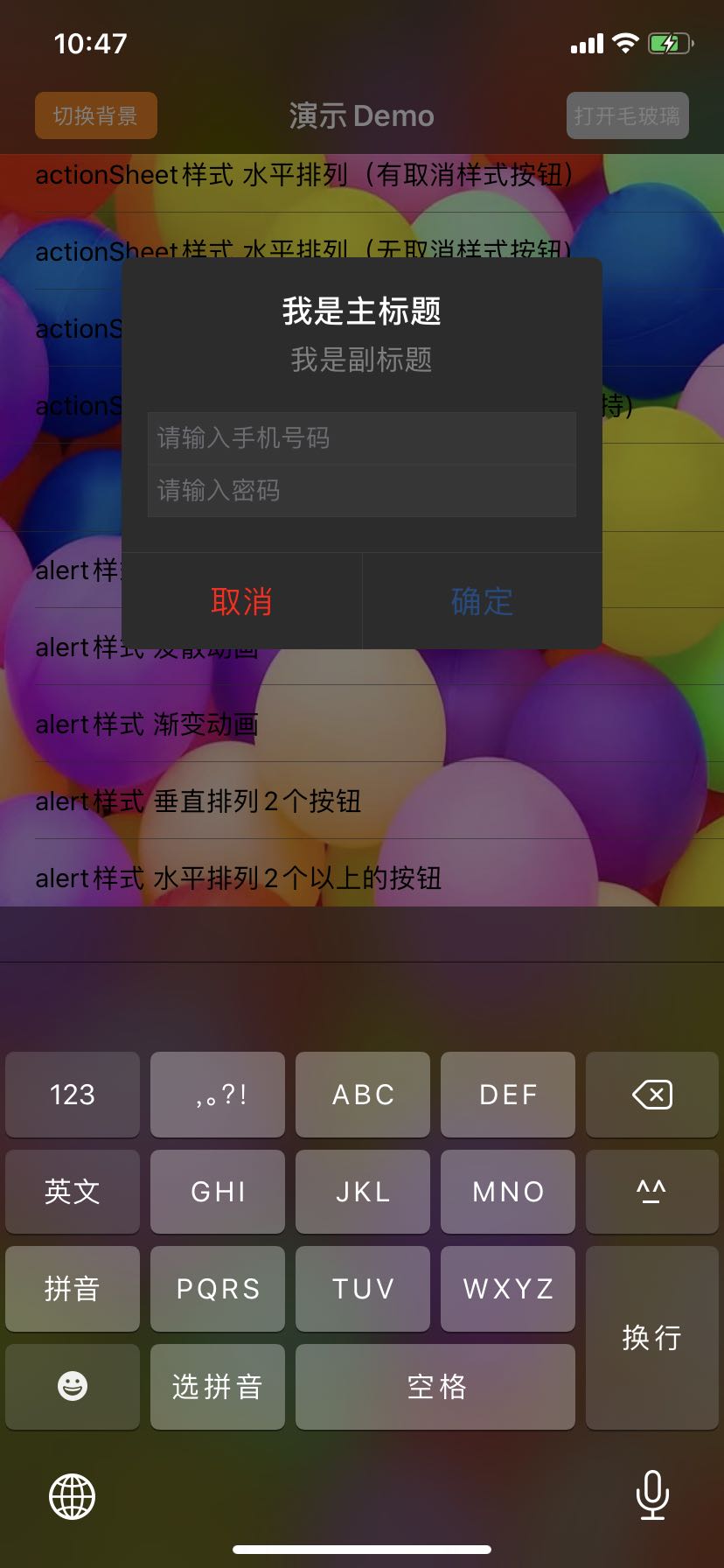Focus the 请输入密码 password field
Screen dimensions: 724x1568
click(361, 490)
